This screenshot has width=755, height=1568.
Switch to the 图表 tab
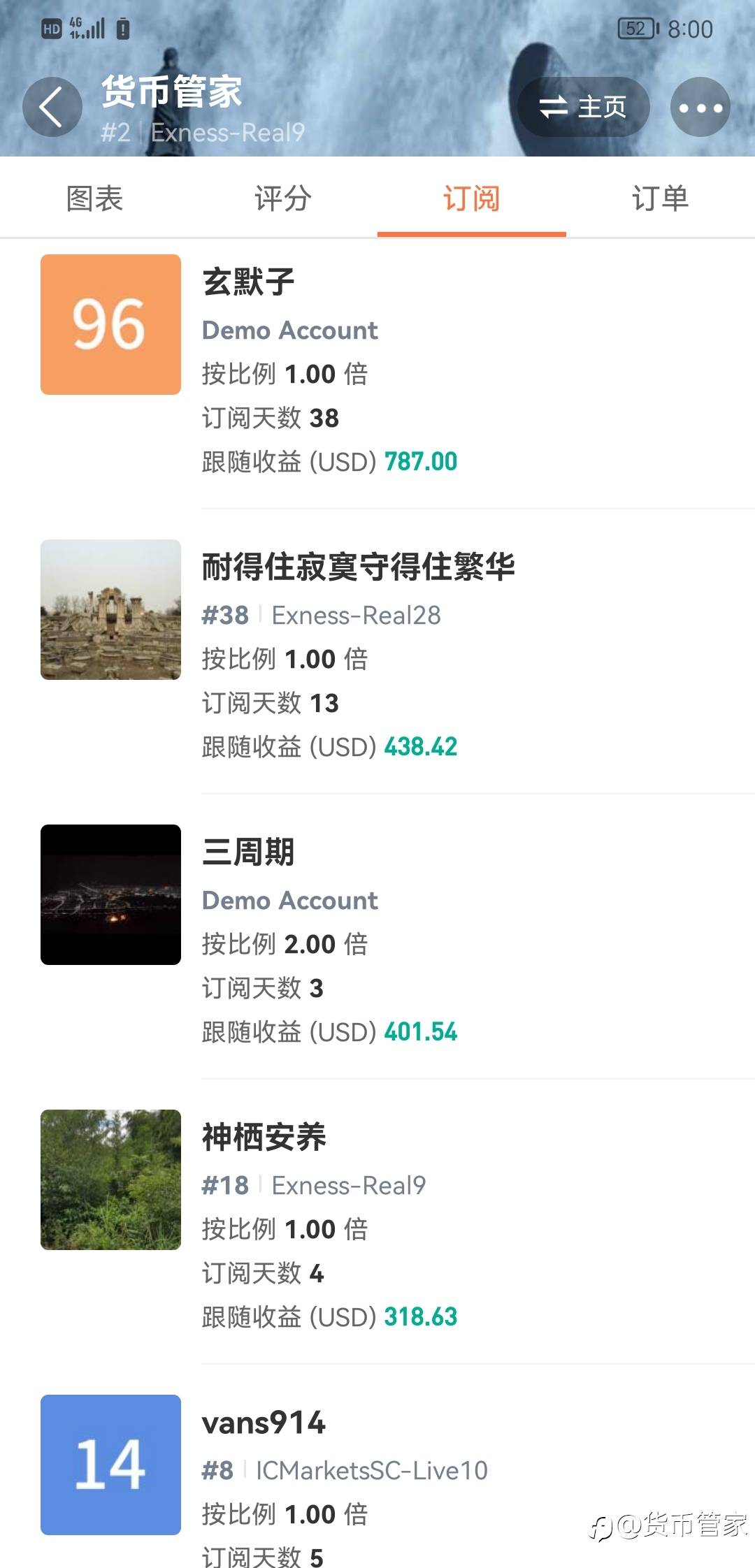click(94, 198)
